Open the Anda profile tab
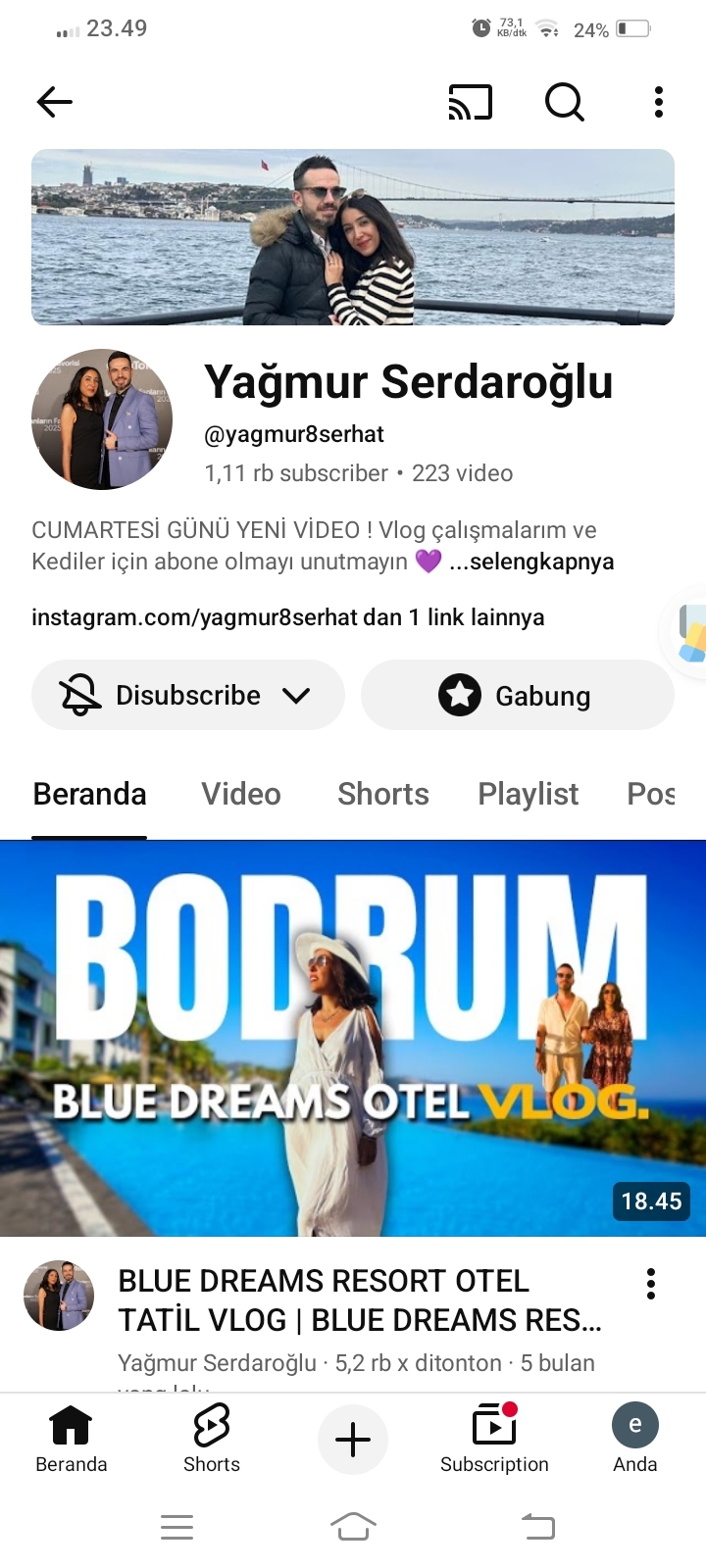The width and height of the screenshot is (706, 1568). click(634, 1439)
